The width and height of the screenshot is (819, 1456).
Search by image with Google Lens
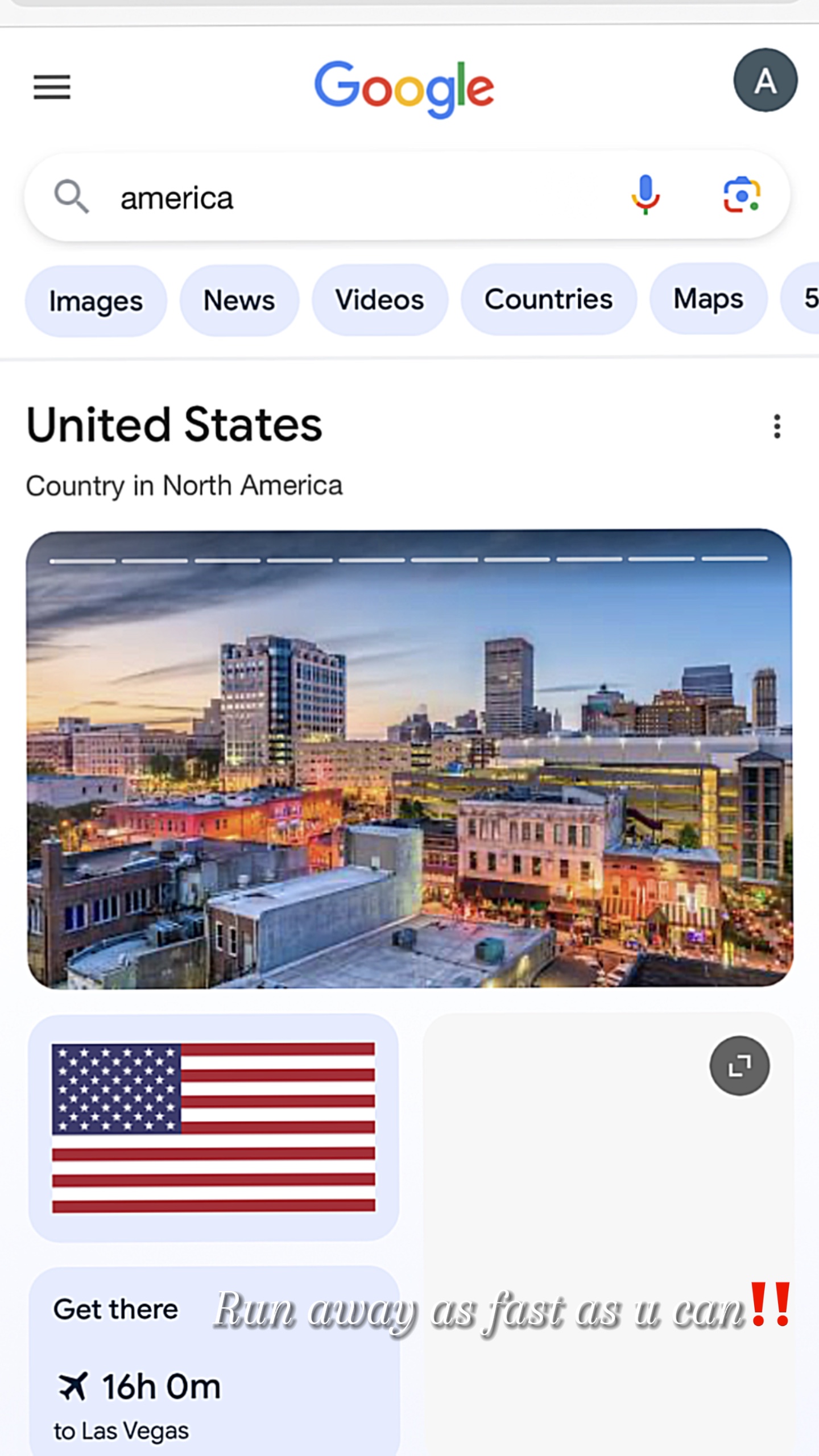[x=742, y=195]
